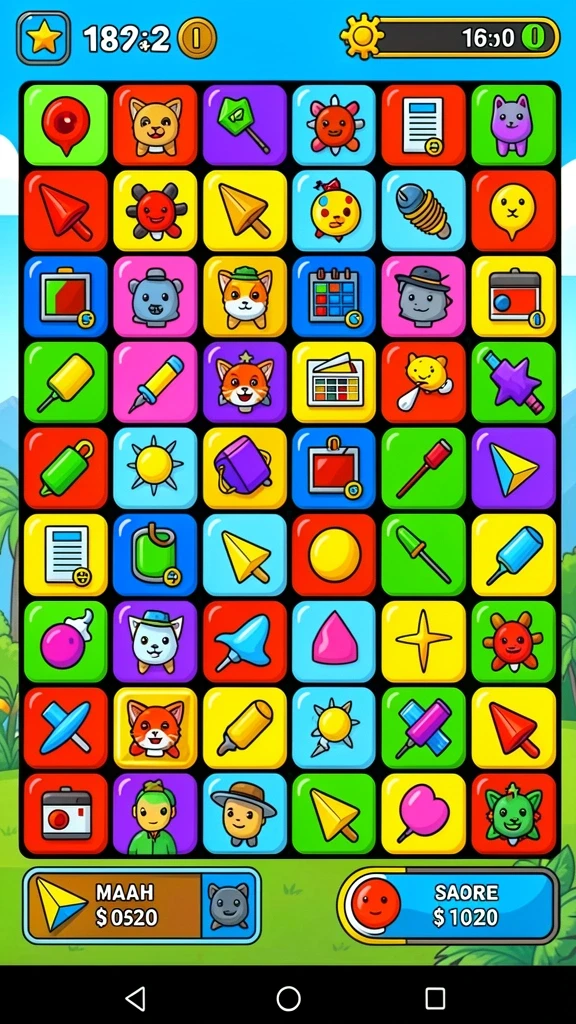Pick the grey bear on pink tile

click(155, 296)
